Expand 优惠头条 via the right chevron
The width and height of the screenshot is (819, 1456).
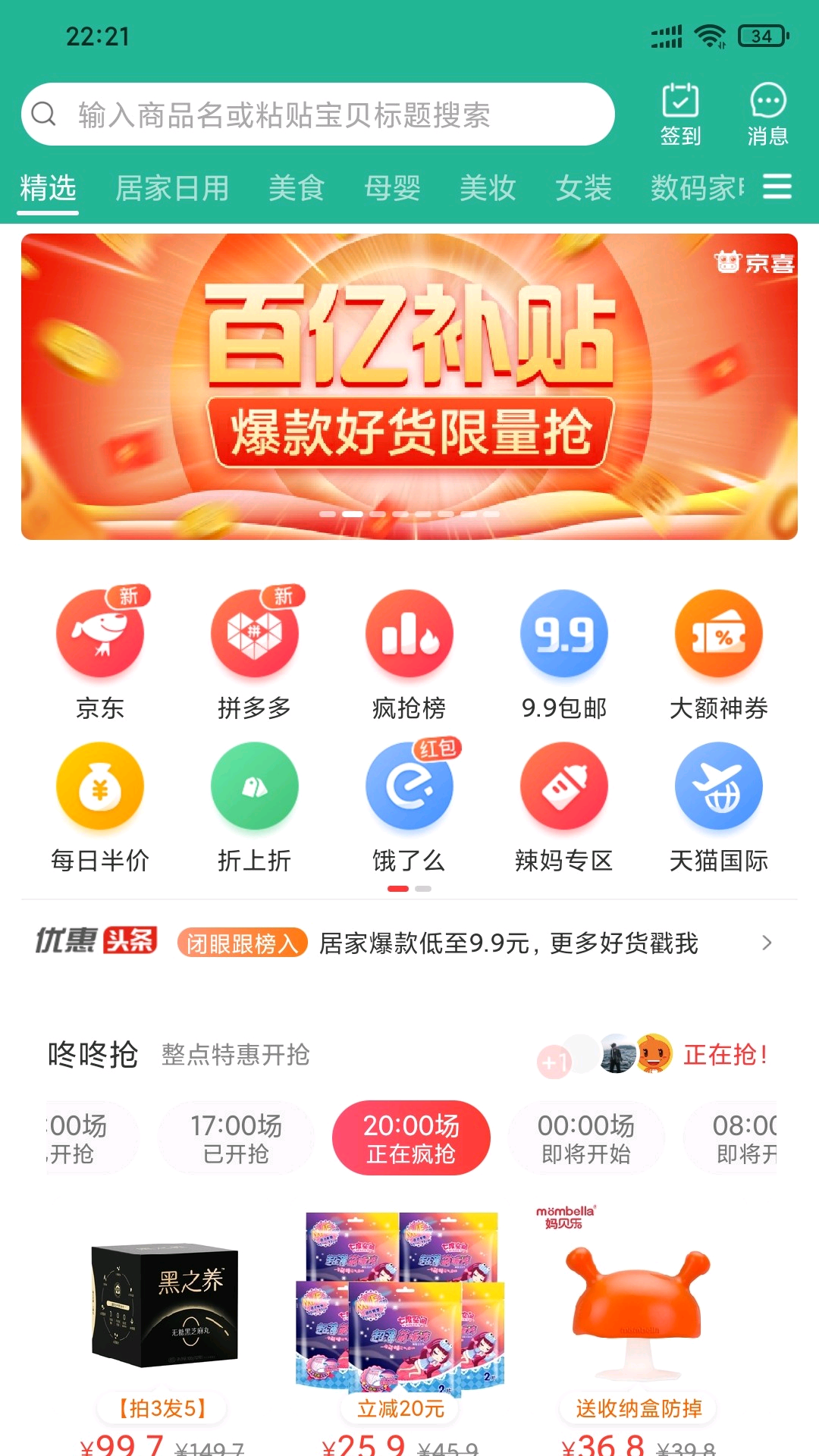(x=767, y=943)
